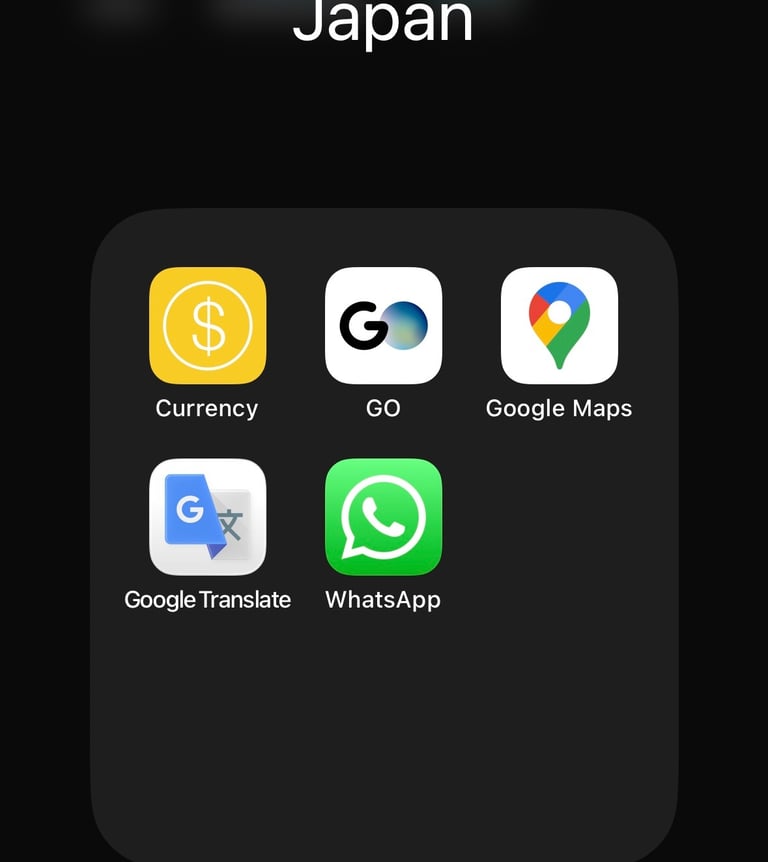The width and height of the screenshot is (768, 862).
Task: Open the Currency app
Action: click(207, 326)
